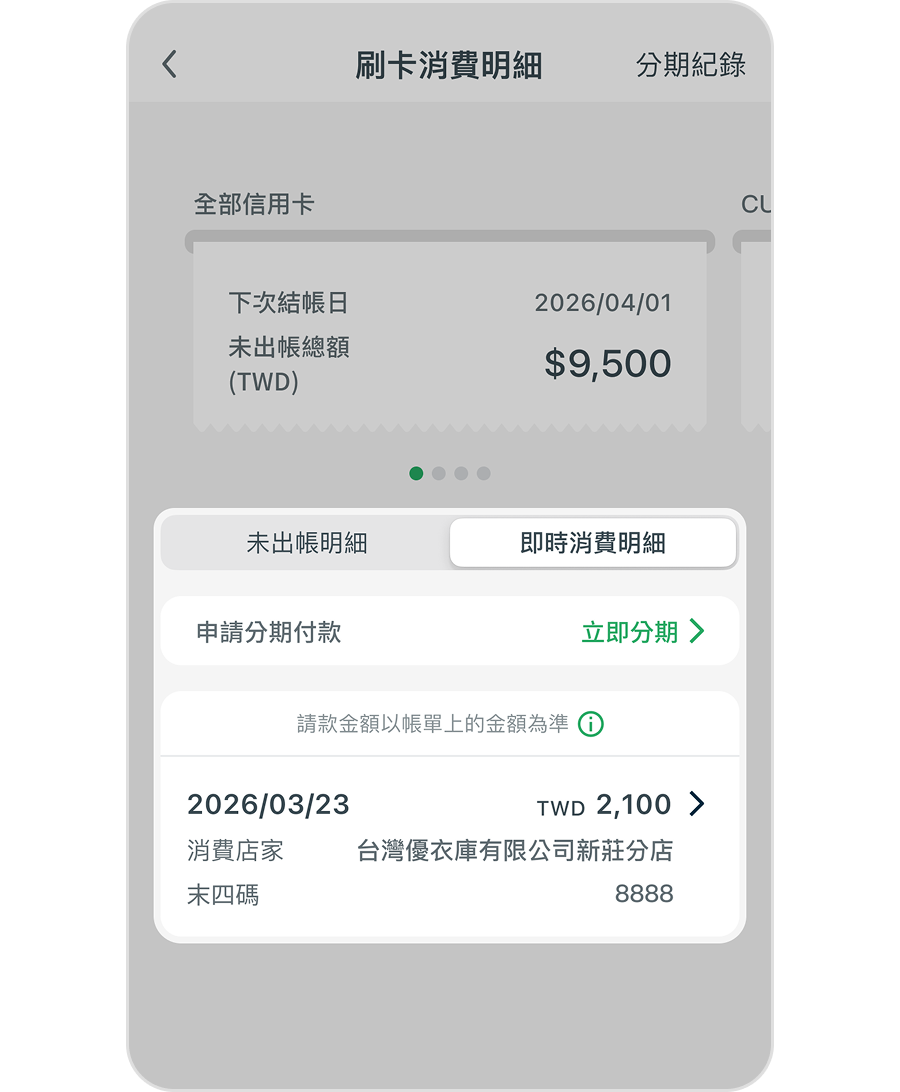Select the 即時消費明細 tab

pos(592,543)
